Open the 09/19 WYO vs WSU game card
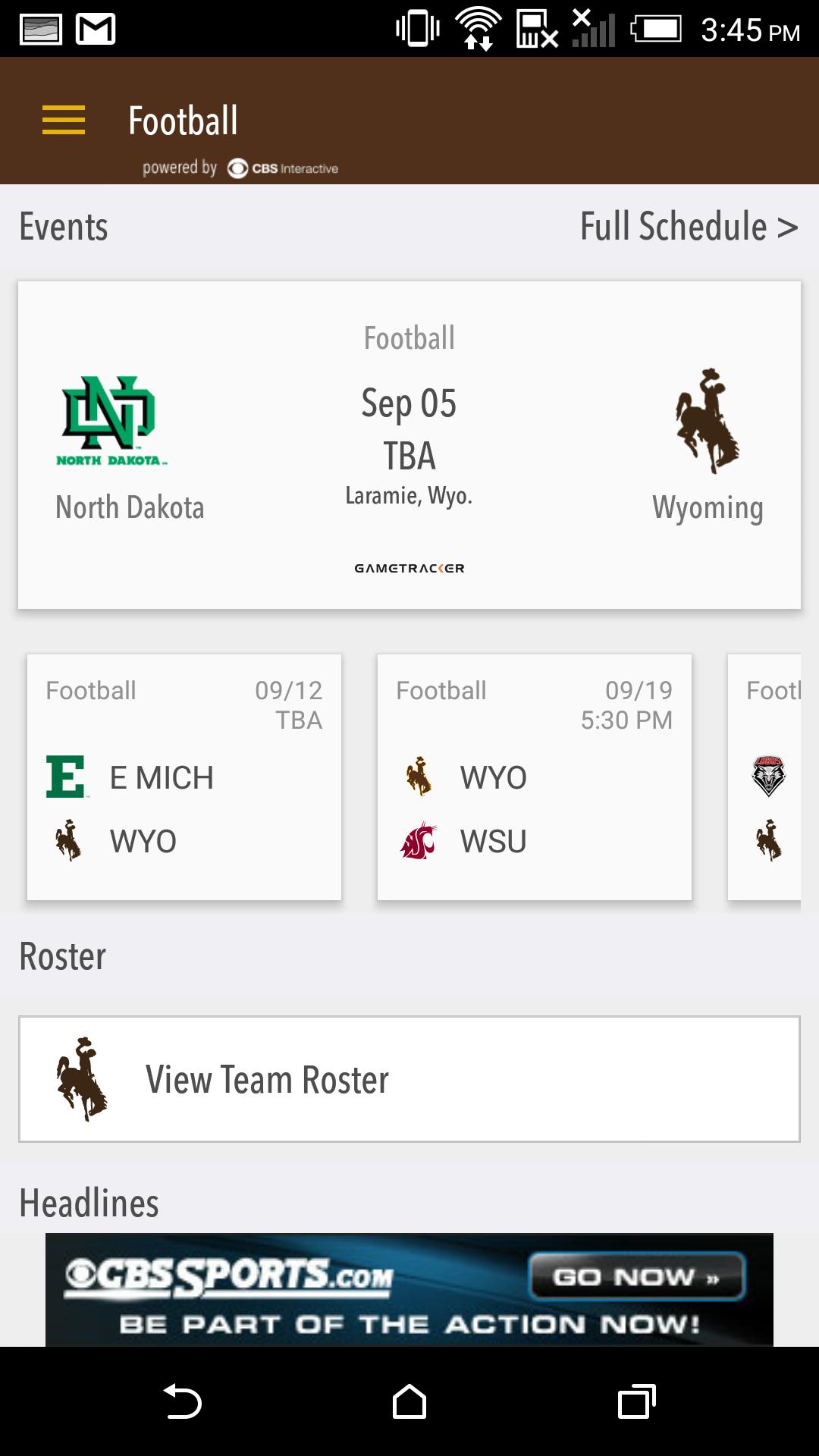This screenshot has width=819, height=1456. [x=534, y=776]
